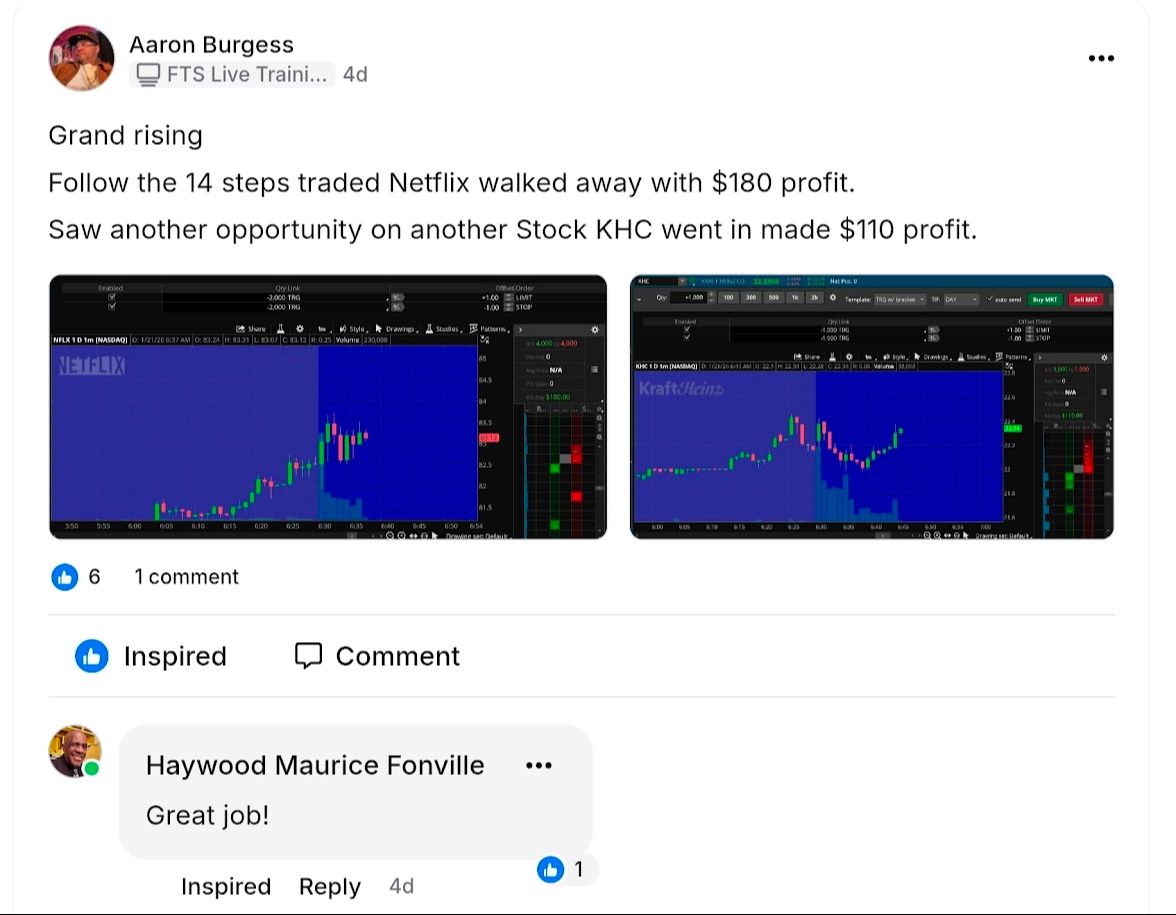Reply to Haywood's Great job comment
This screenshot has height=915, width=1176.
pos(330,887)
